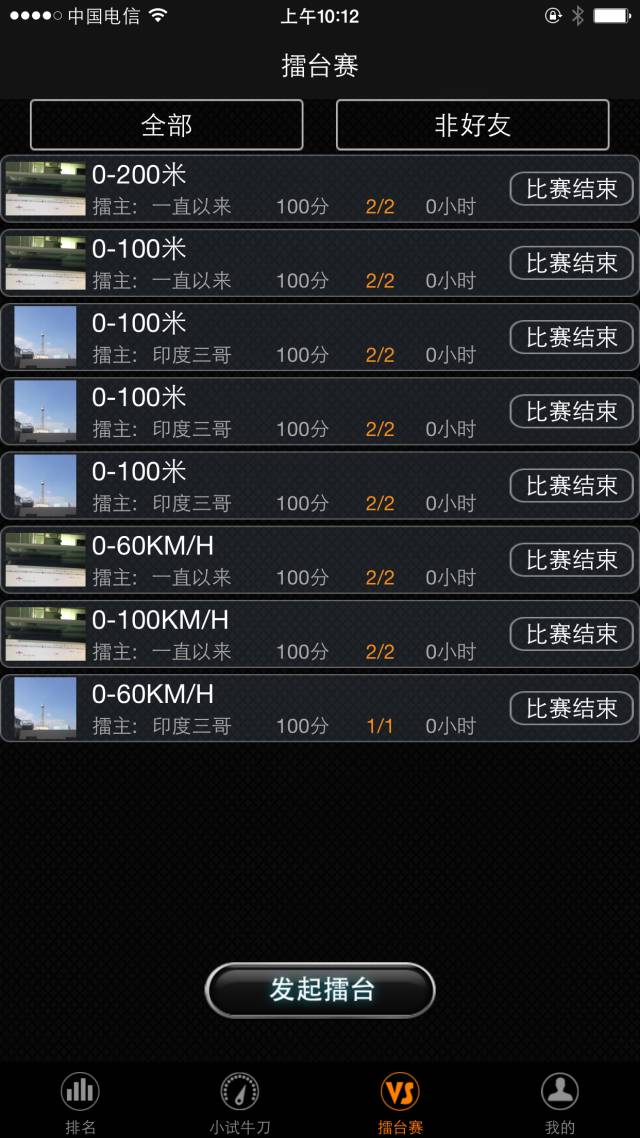
Task: Switch to the 排名 tab
Action: pyautogui.click(x=80, y=1102)
